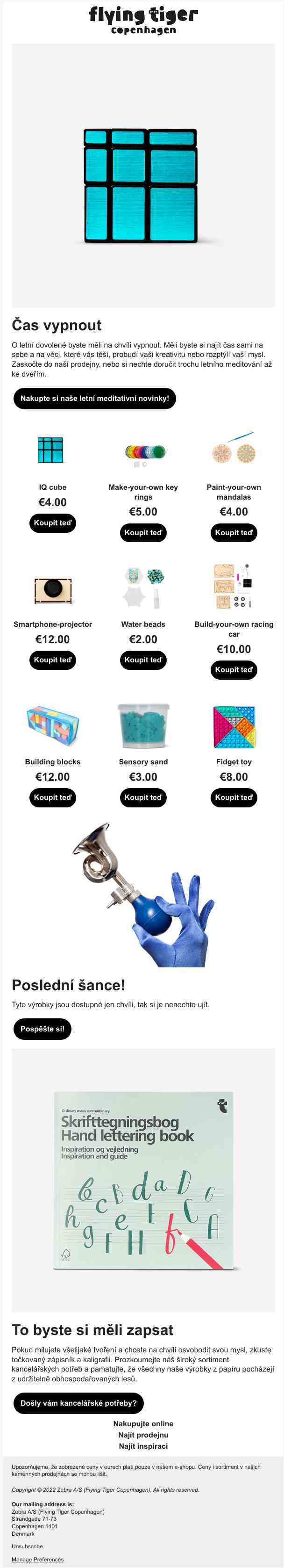Buy the Fidget toy with Koupit teď
284x1568 pixels.
234,798
